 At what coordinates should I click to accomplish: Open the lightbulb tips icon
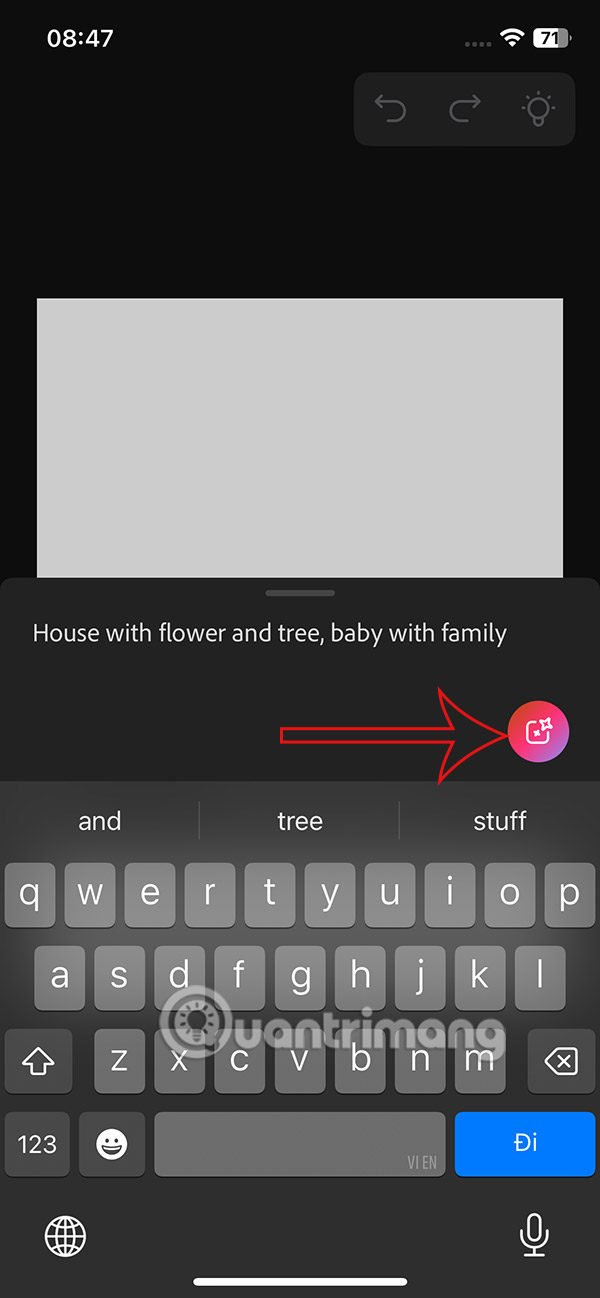point(538,109)
